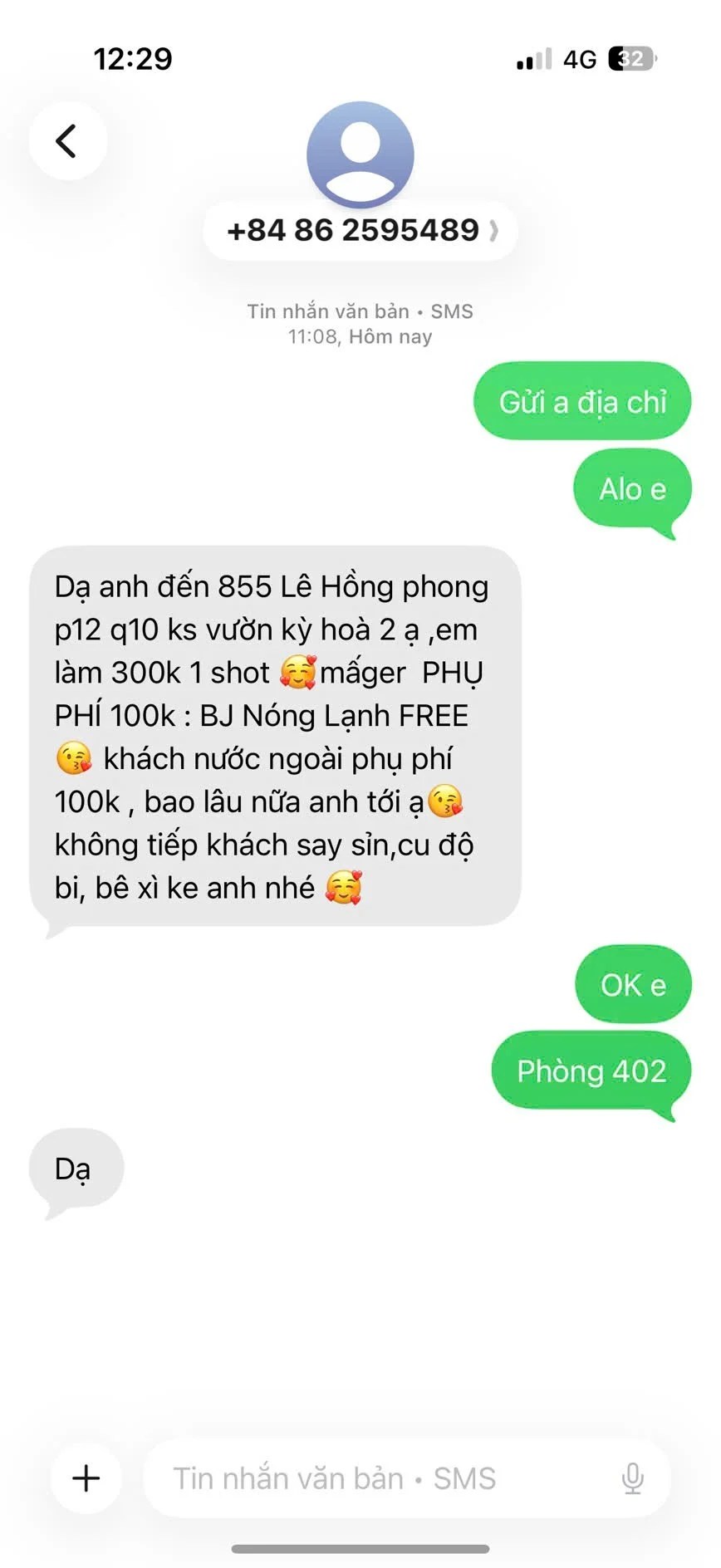Viewport: 721px width, 1568px height.
Task: Open the plus attachments menu
Action: point(86,1478)
